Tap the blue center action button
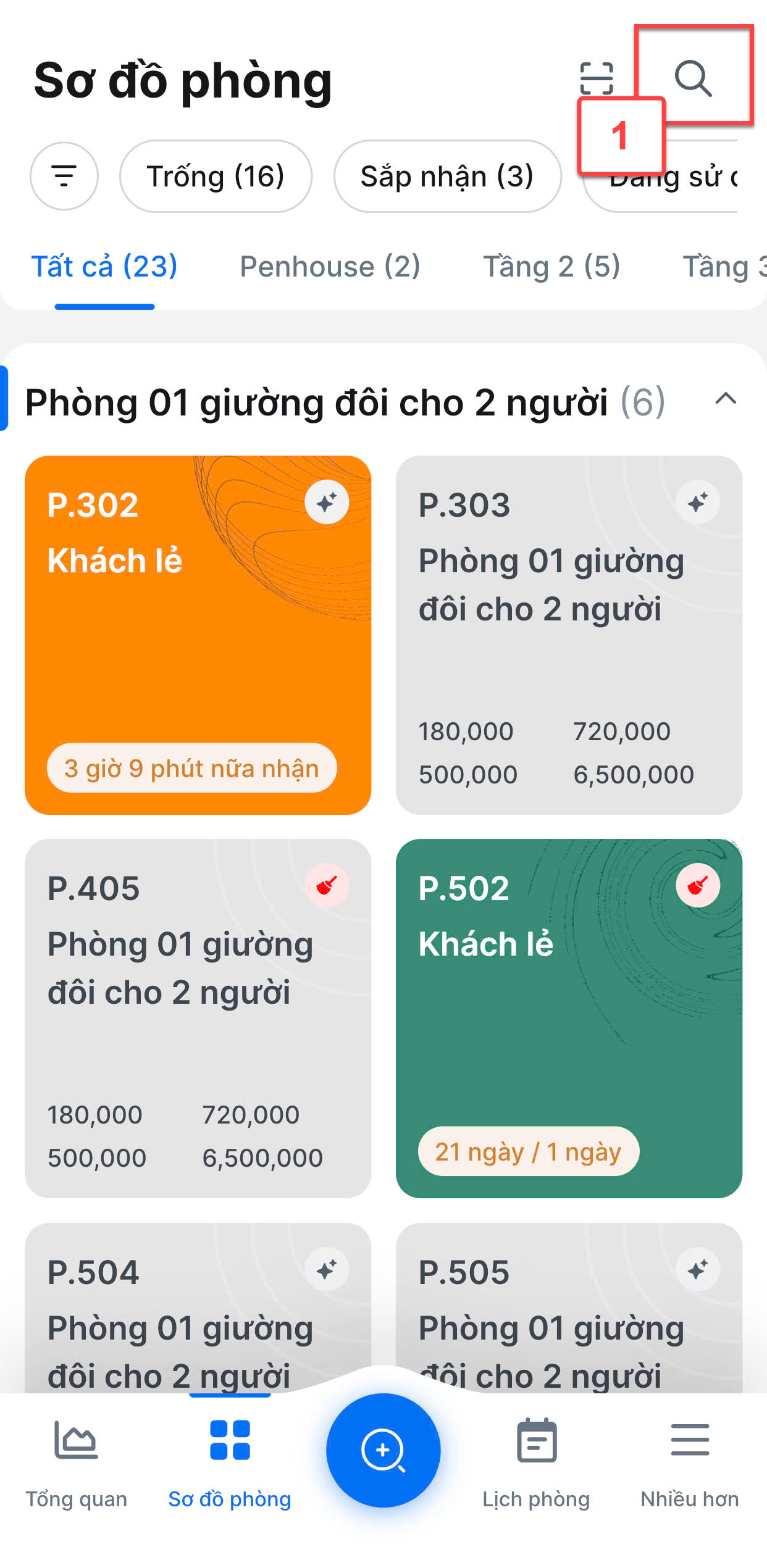Viewport: 767px width, 1568px height. pos(383,1449)
